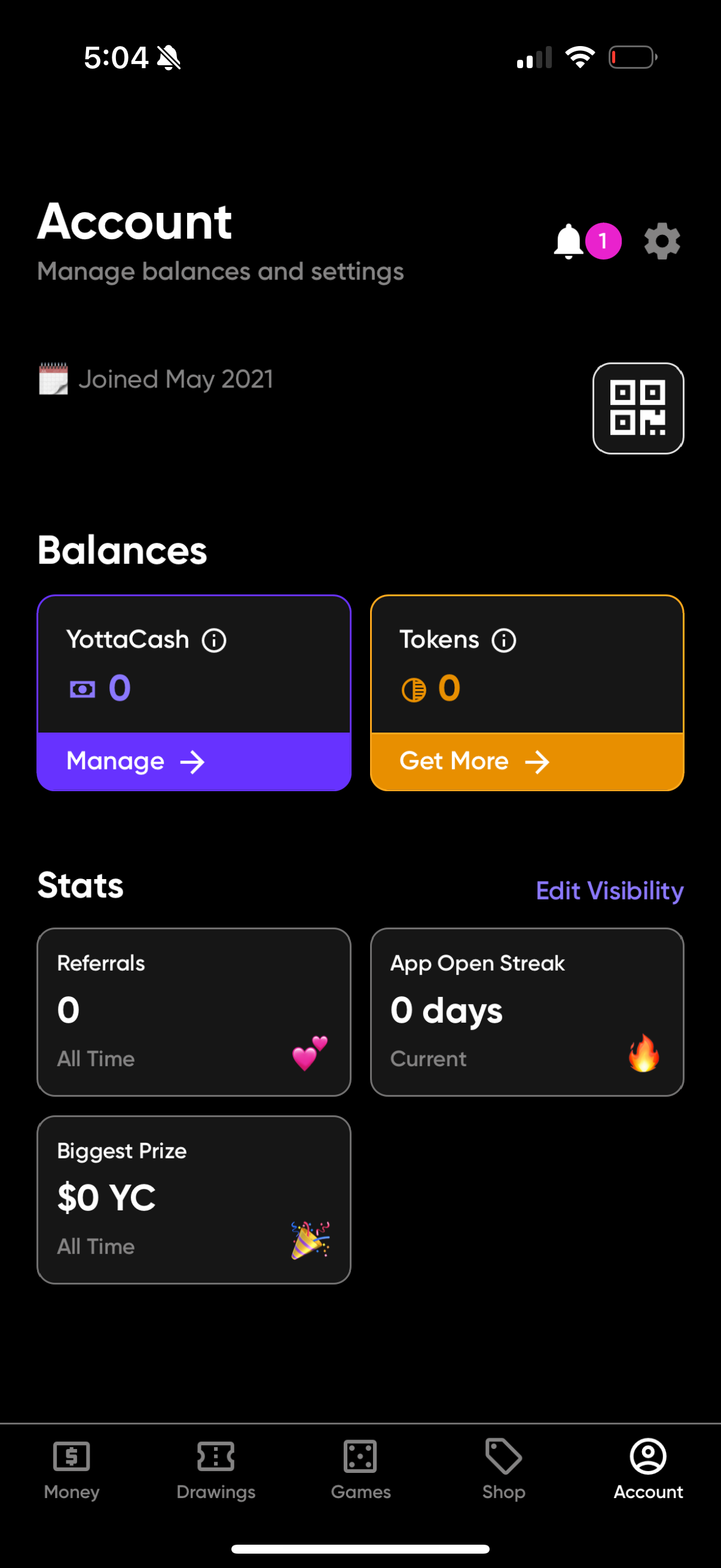Open the App Open Streak card
Image resolution: width=721 pixels, height=1568 pixels.
(527, 1011)
